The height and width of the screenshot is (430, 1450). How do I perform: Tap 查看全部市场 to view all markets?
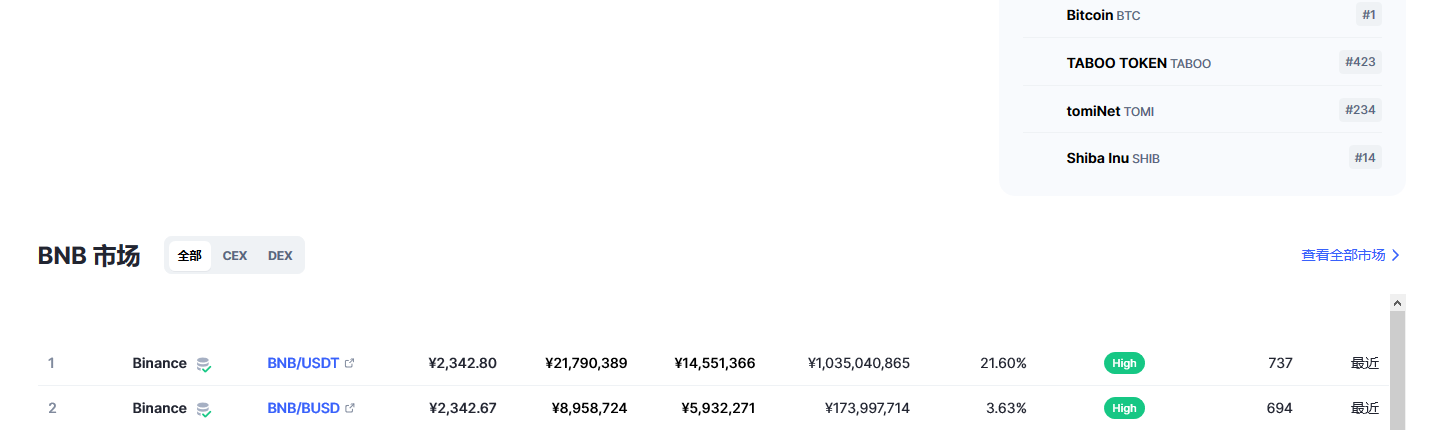point(1349,255)
